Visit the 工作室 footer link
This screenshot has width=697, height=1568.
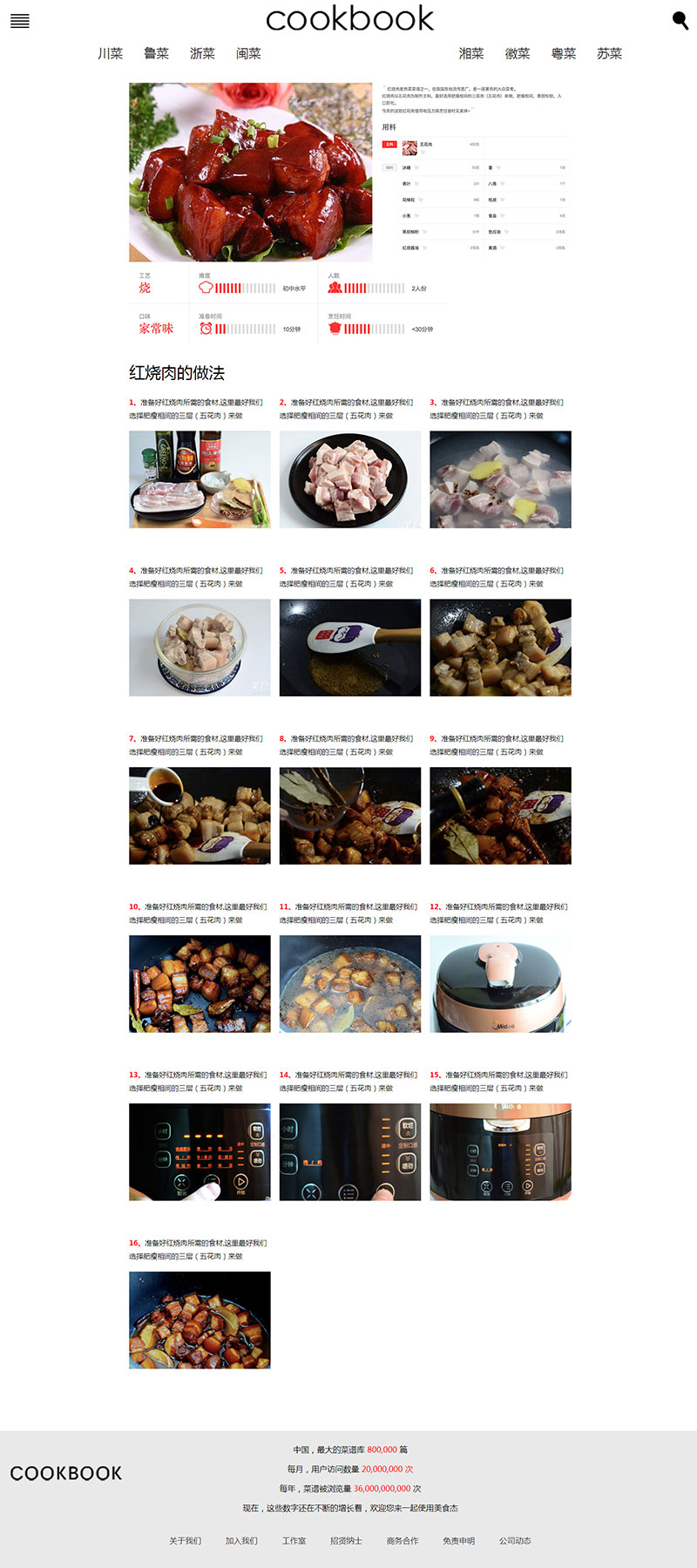294,1541
